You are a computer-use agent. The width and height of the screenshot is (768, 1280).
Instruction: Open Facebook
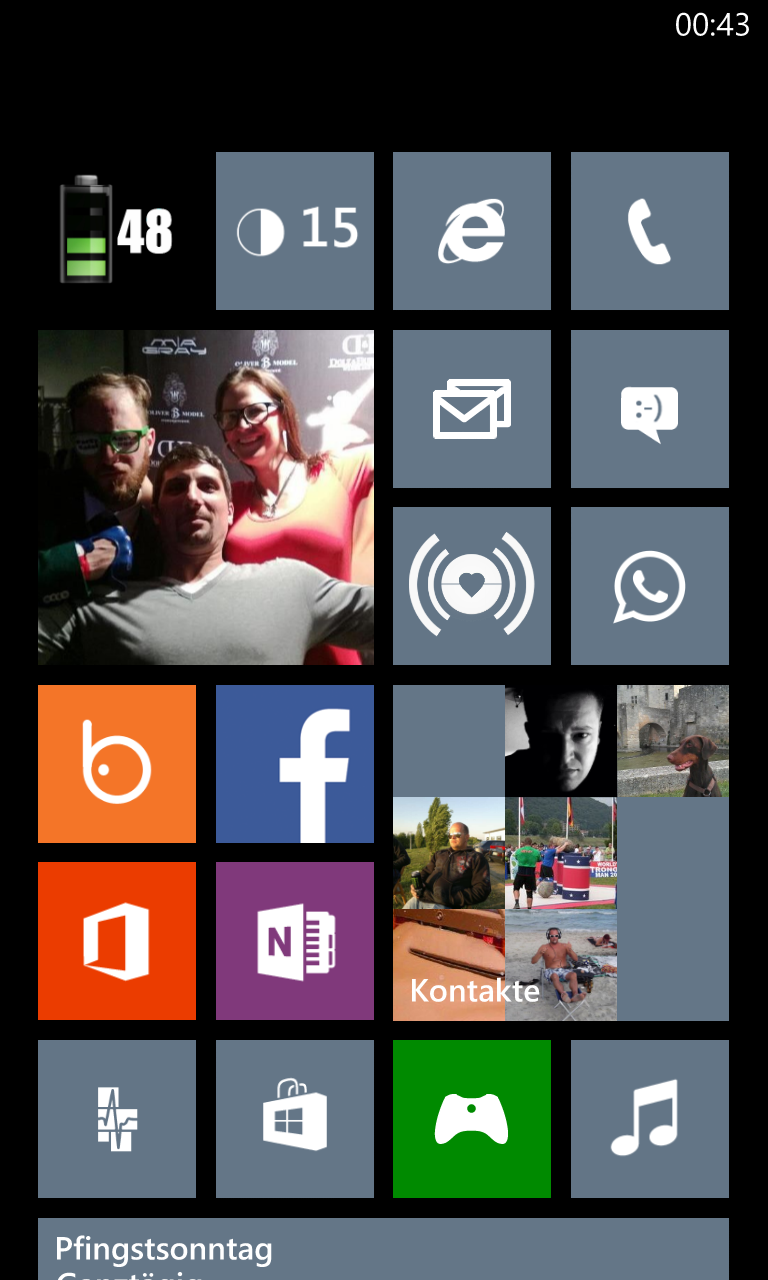point(295,764)
